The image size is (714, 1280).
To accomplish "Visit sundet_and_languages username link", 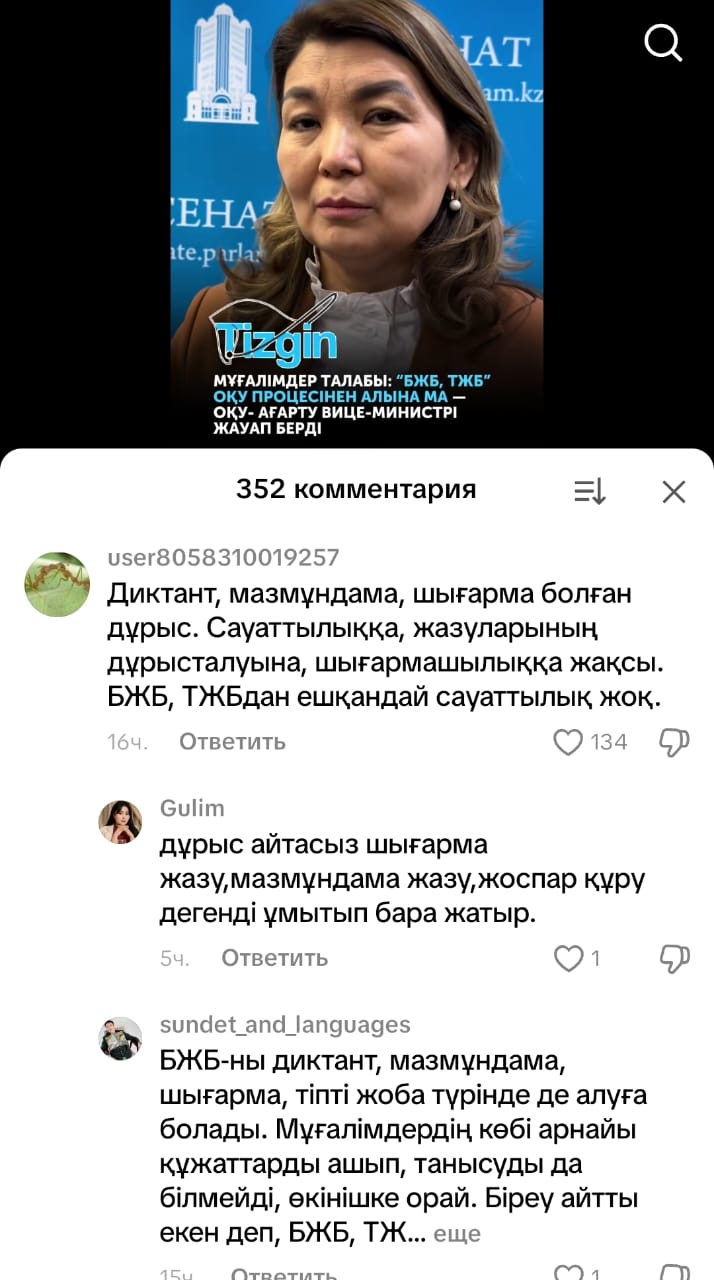I will 285,1025.
